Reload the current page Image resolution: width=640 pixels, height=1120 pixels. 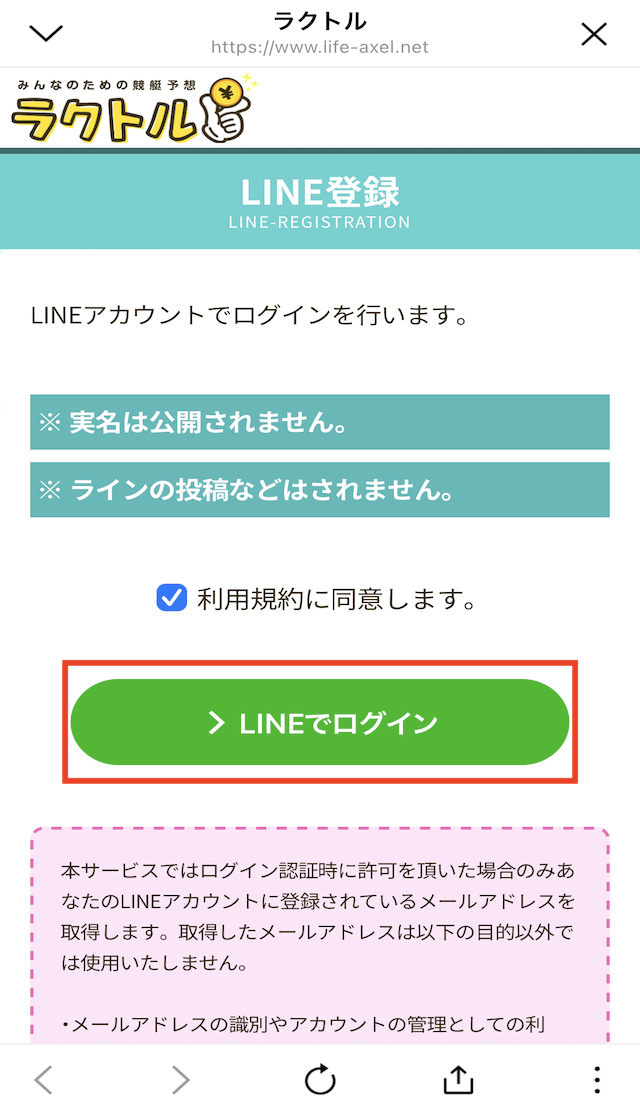(319, 1080)
